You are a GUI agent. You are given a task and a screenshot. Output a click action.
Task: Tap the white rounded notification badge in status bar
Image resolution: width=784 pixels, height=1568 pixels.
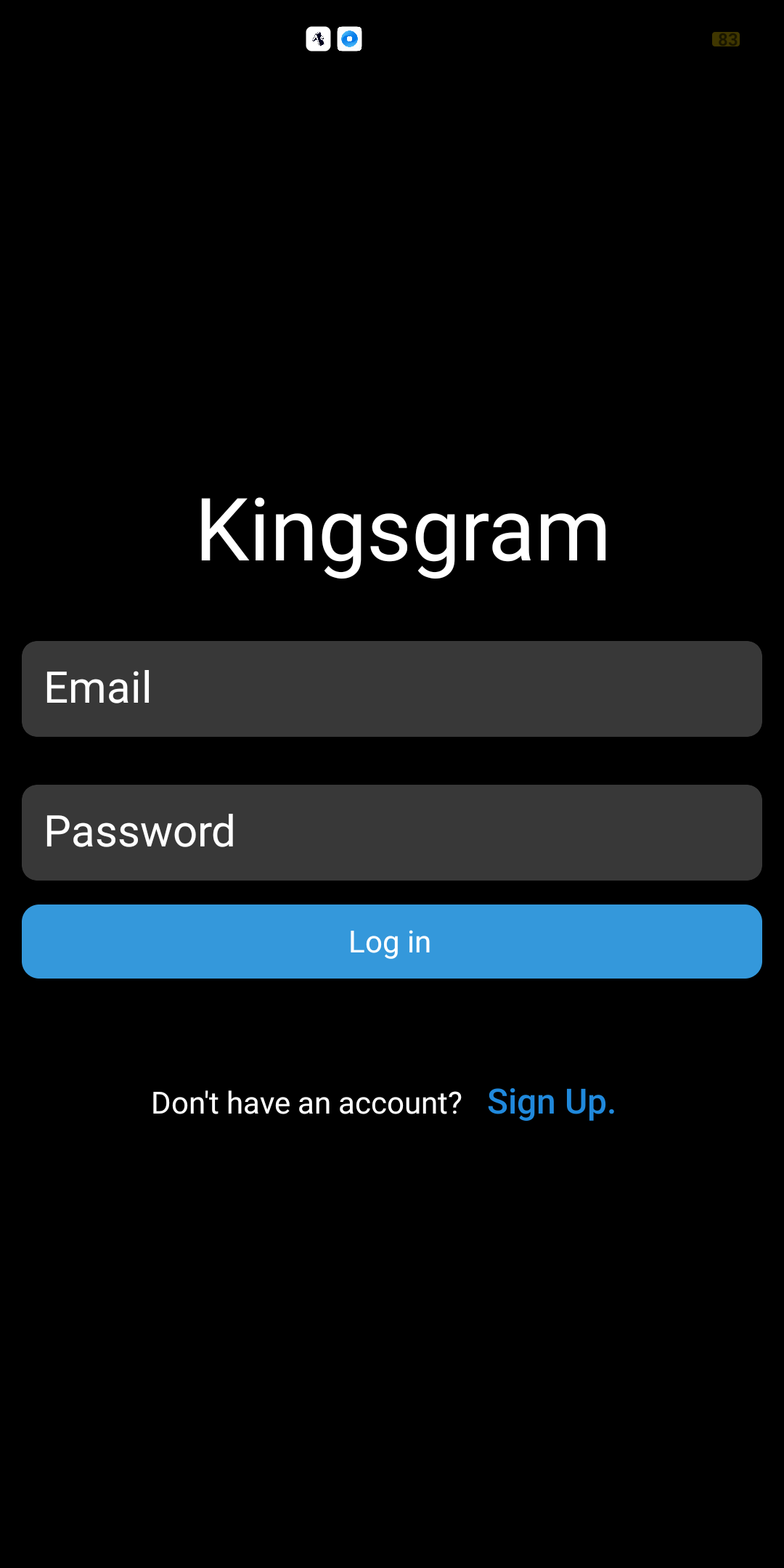[317, 39]
